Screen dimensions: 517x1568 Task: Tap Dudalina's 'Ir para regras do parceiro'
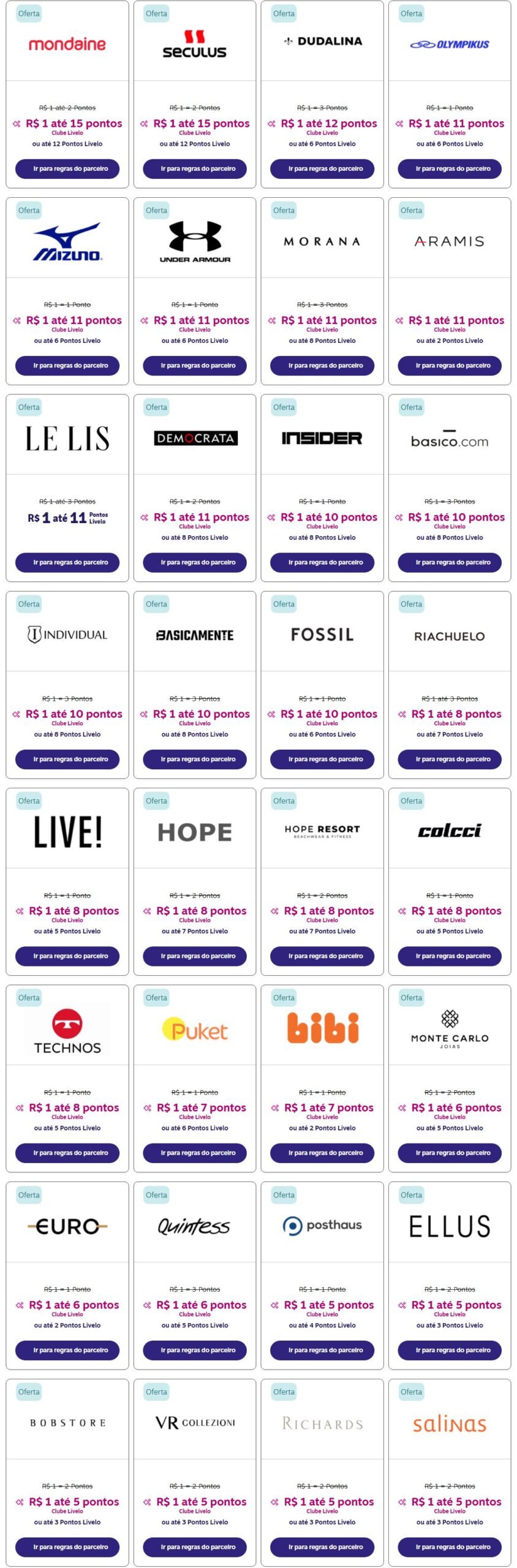pos(322,168)
